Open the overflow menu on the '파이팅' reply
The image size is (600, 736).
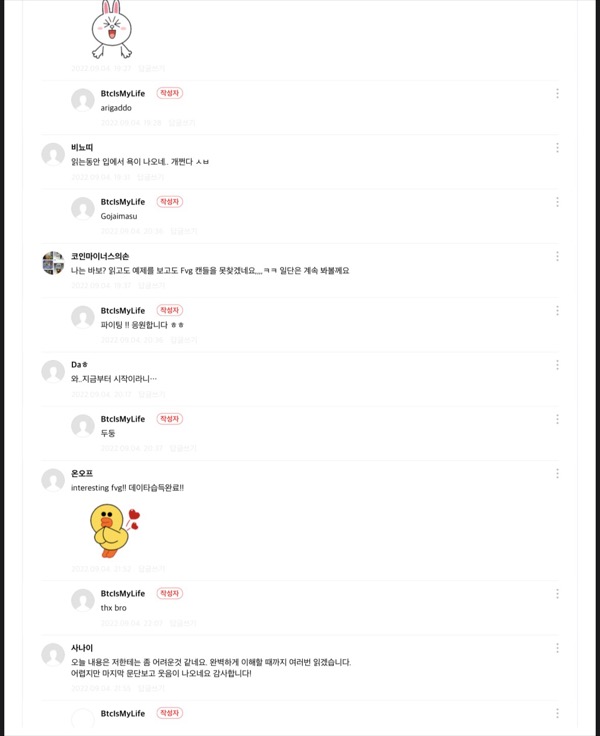coord(557,311)
